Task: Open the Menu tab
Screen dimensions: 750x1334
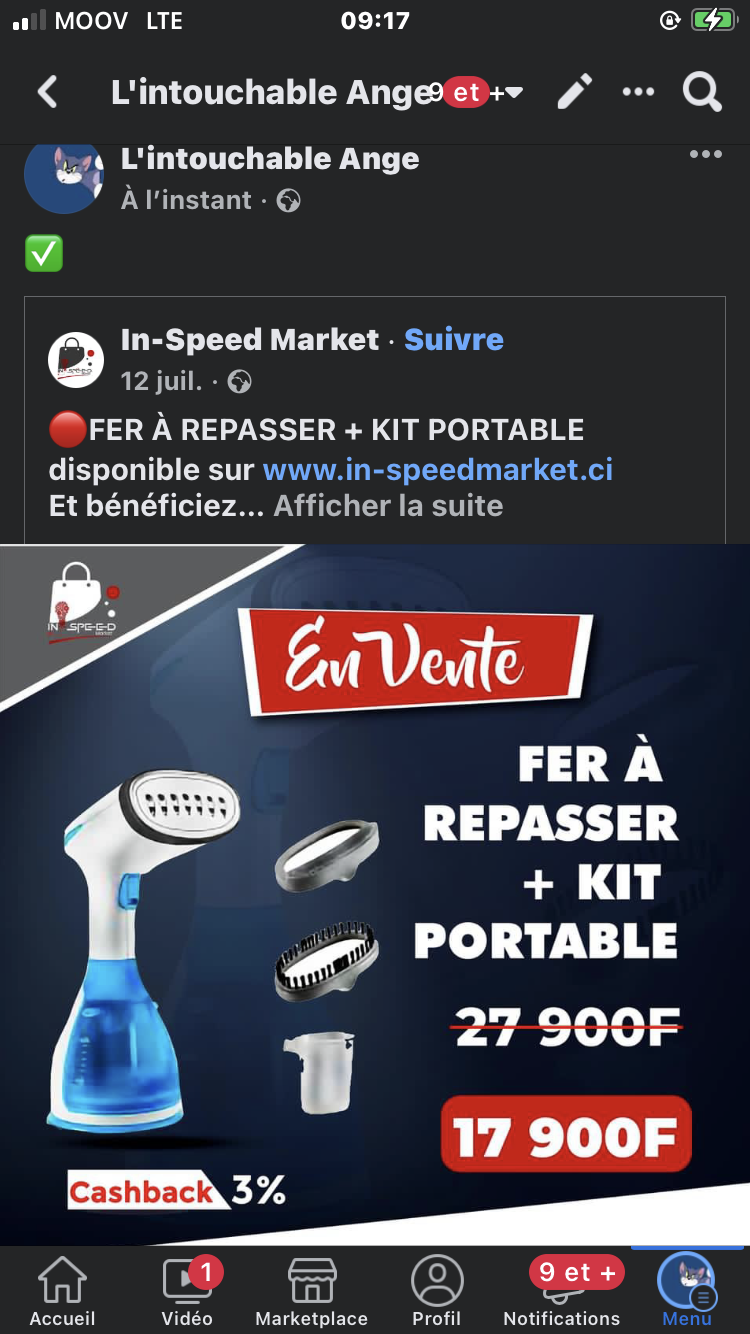Action: [x=687, y=1291]
